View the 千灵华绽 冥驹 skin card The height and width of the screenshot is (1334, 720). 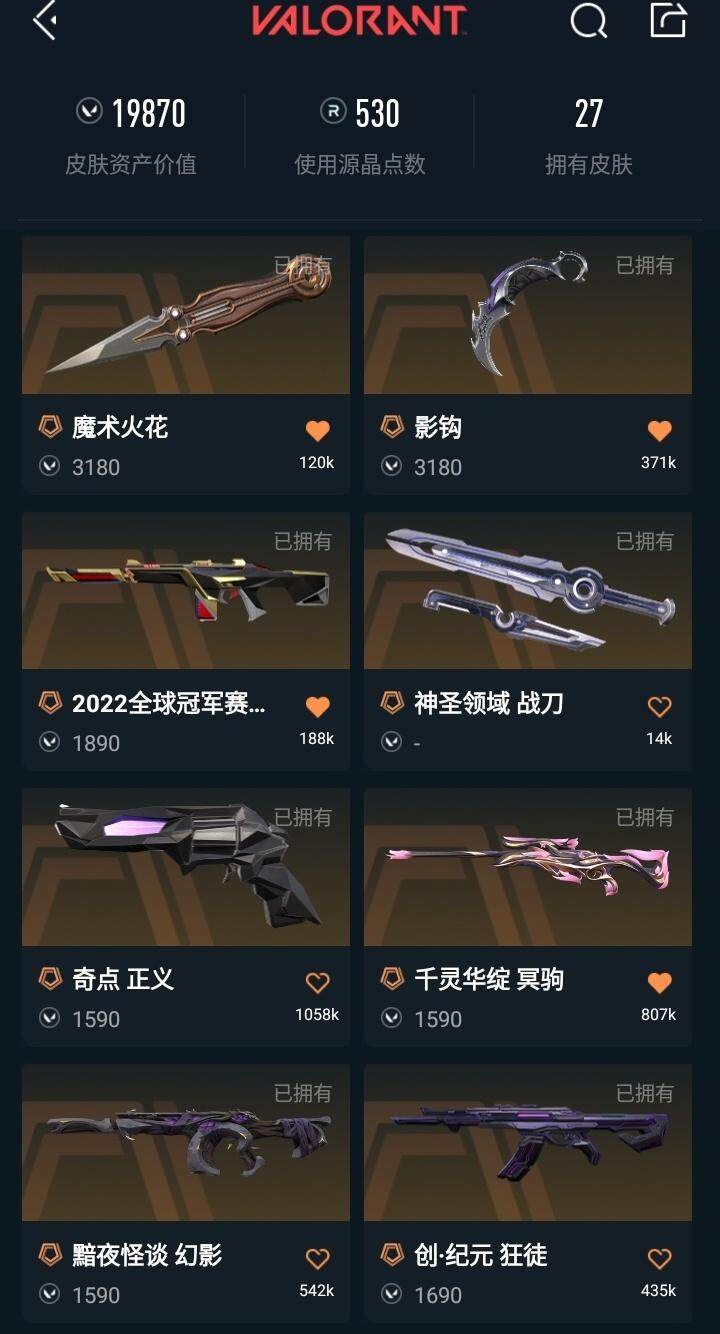point(528,867)
